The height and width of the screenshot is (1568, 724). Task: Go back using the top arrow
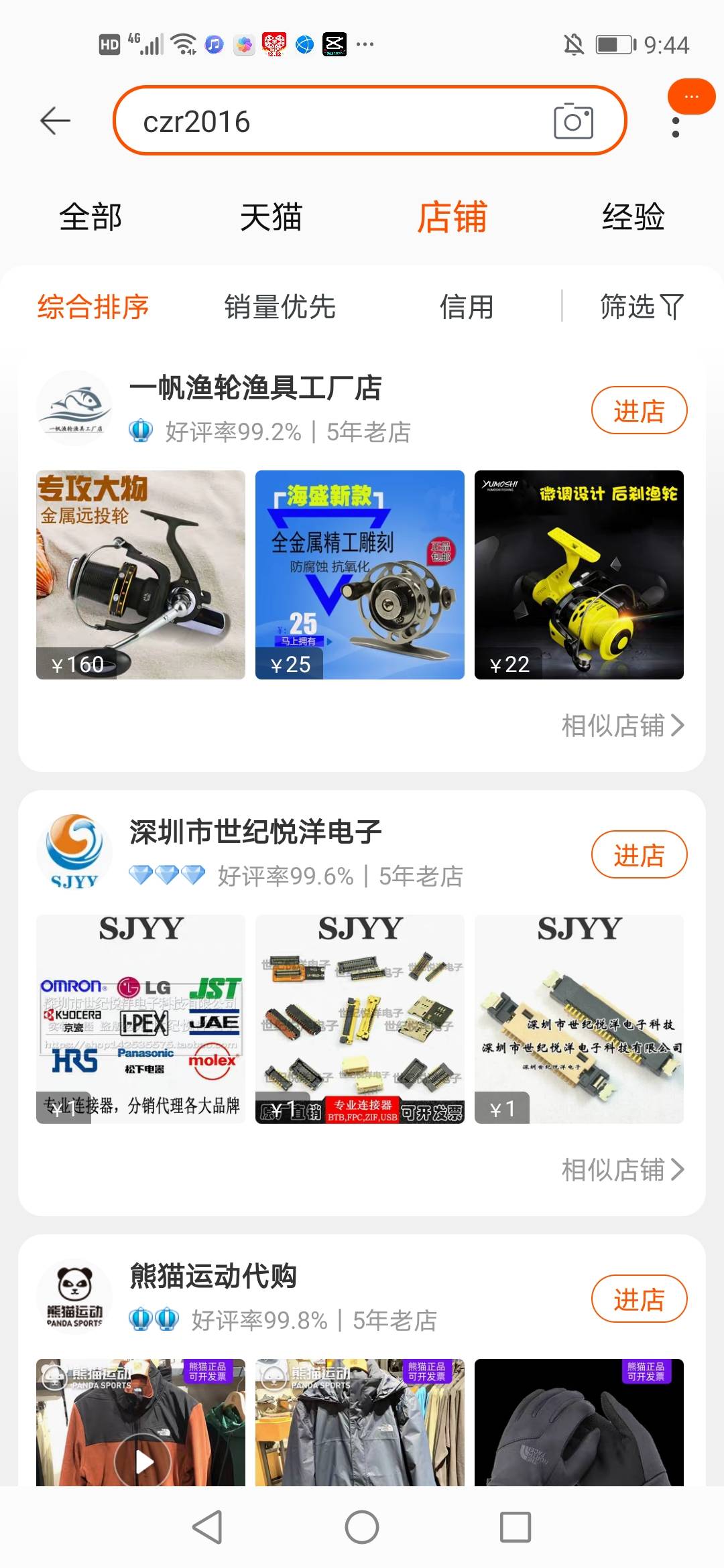55,121
